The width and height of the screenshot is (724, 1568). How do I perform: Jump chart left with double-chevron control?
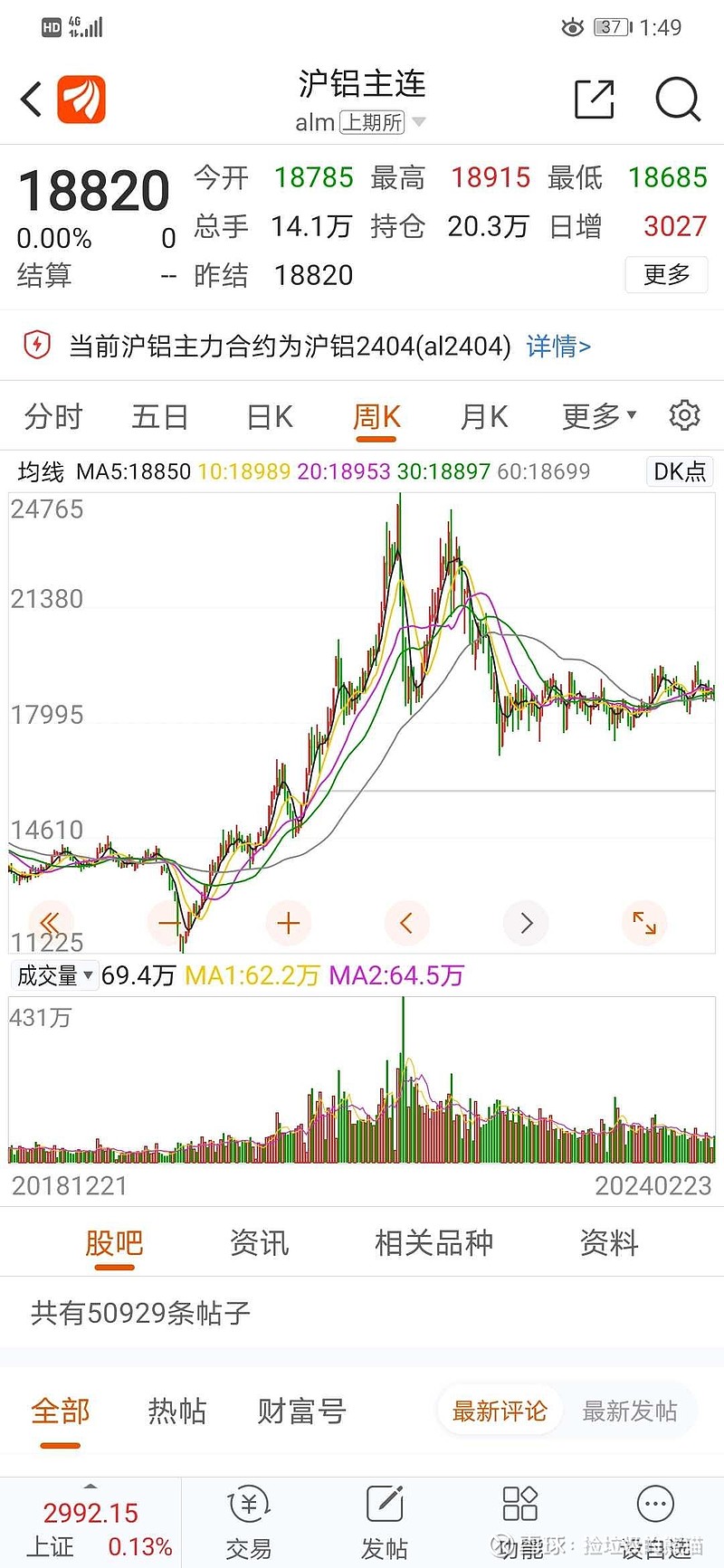pyautogui.click(x=50, y=922)
